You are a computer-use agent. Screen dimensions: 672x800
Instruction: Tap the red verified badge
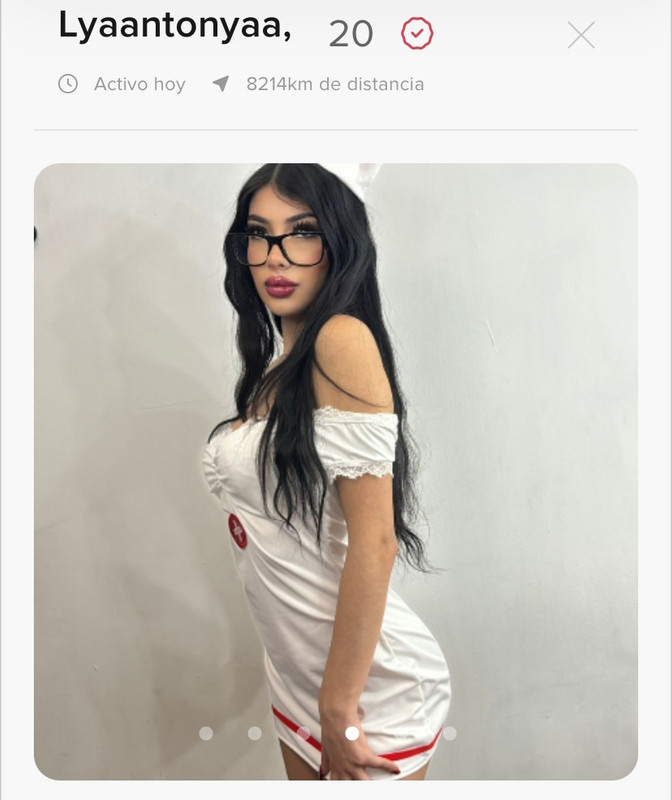[x=417, y=34]
